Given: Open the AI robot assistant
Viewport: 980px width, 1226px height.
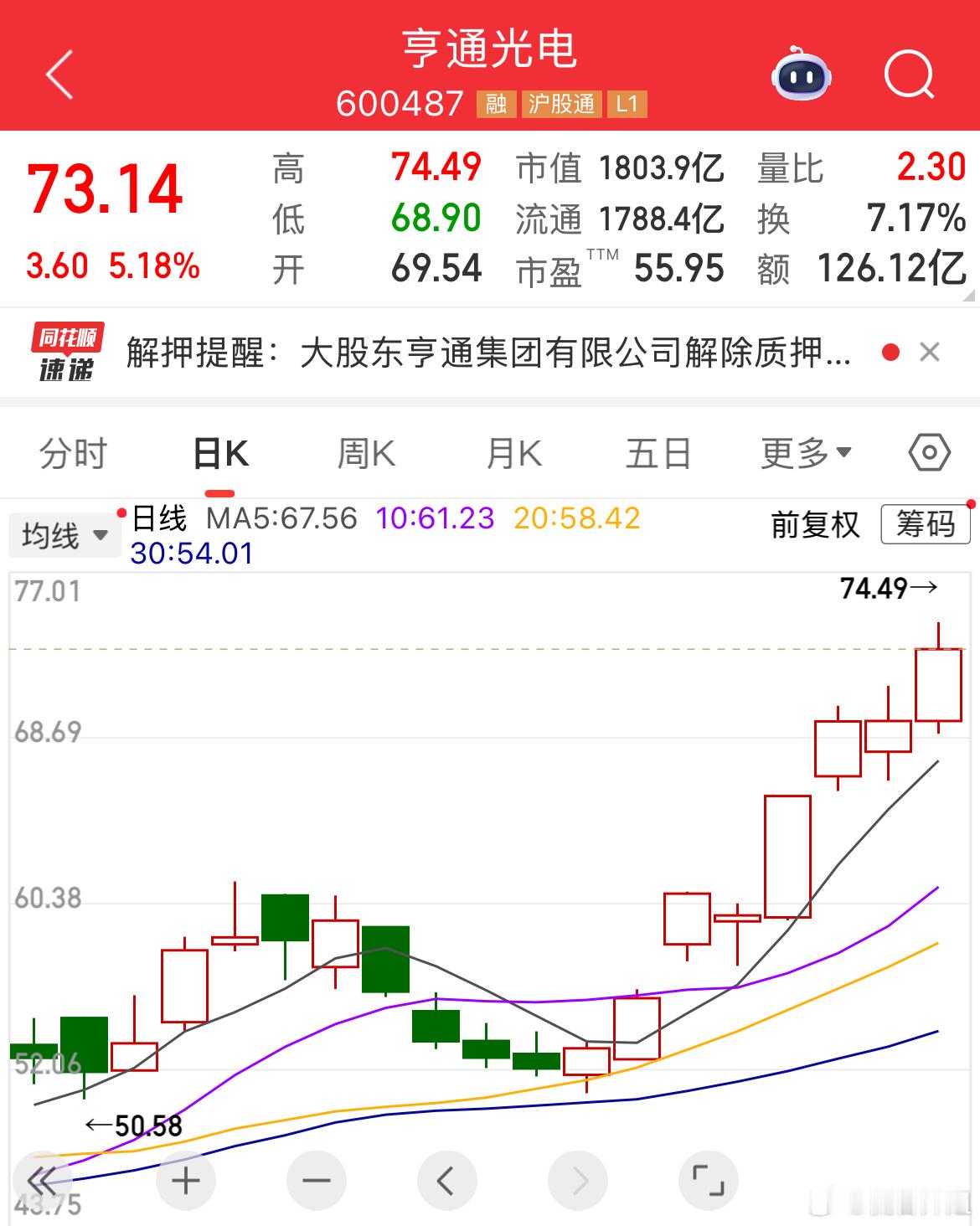Looking at the screenshot, I should [801, 77].
